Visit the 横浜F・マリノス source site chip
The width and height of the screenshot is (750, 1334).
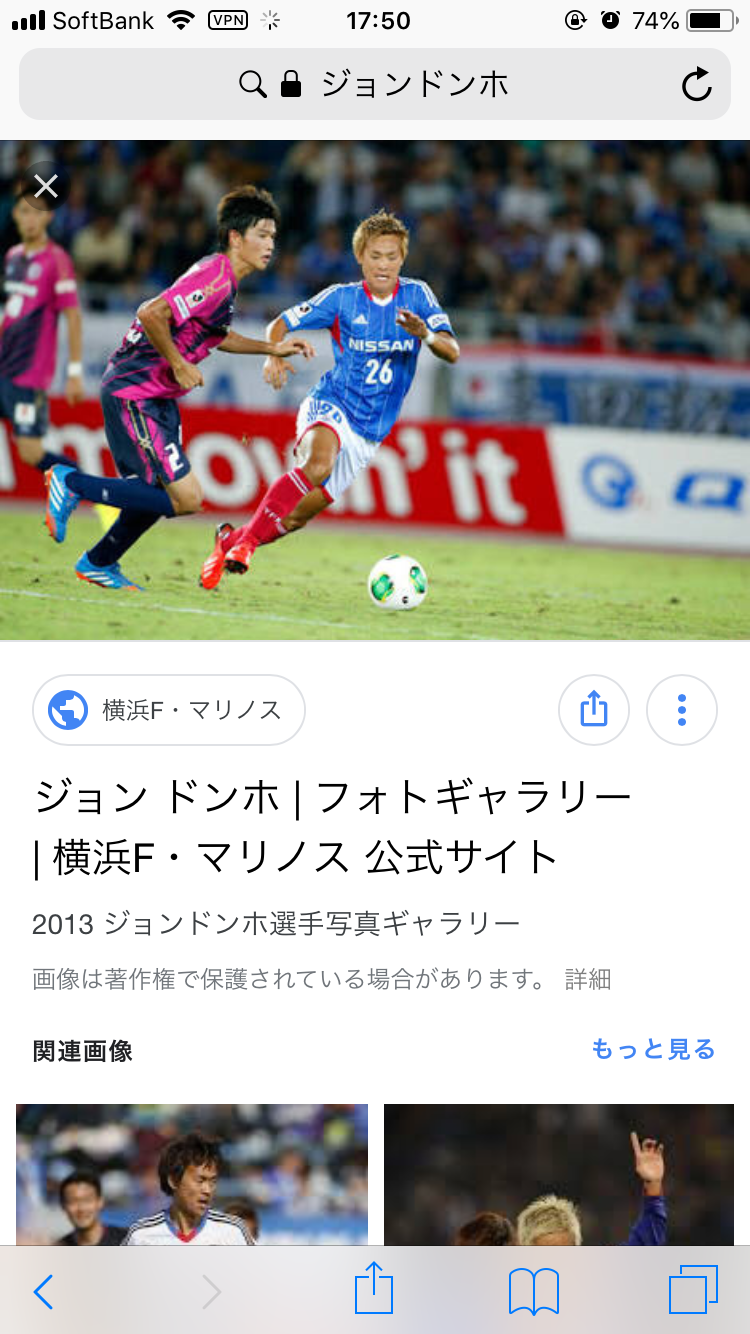pyautogui.click(x=169, y=710)
